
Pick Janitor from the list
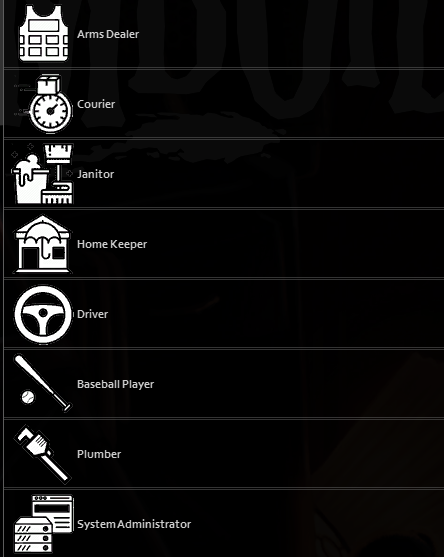(224, 174)
